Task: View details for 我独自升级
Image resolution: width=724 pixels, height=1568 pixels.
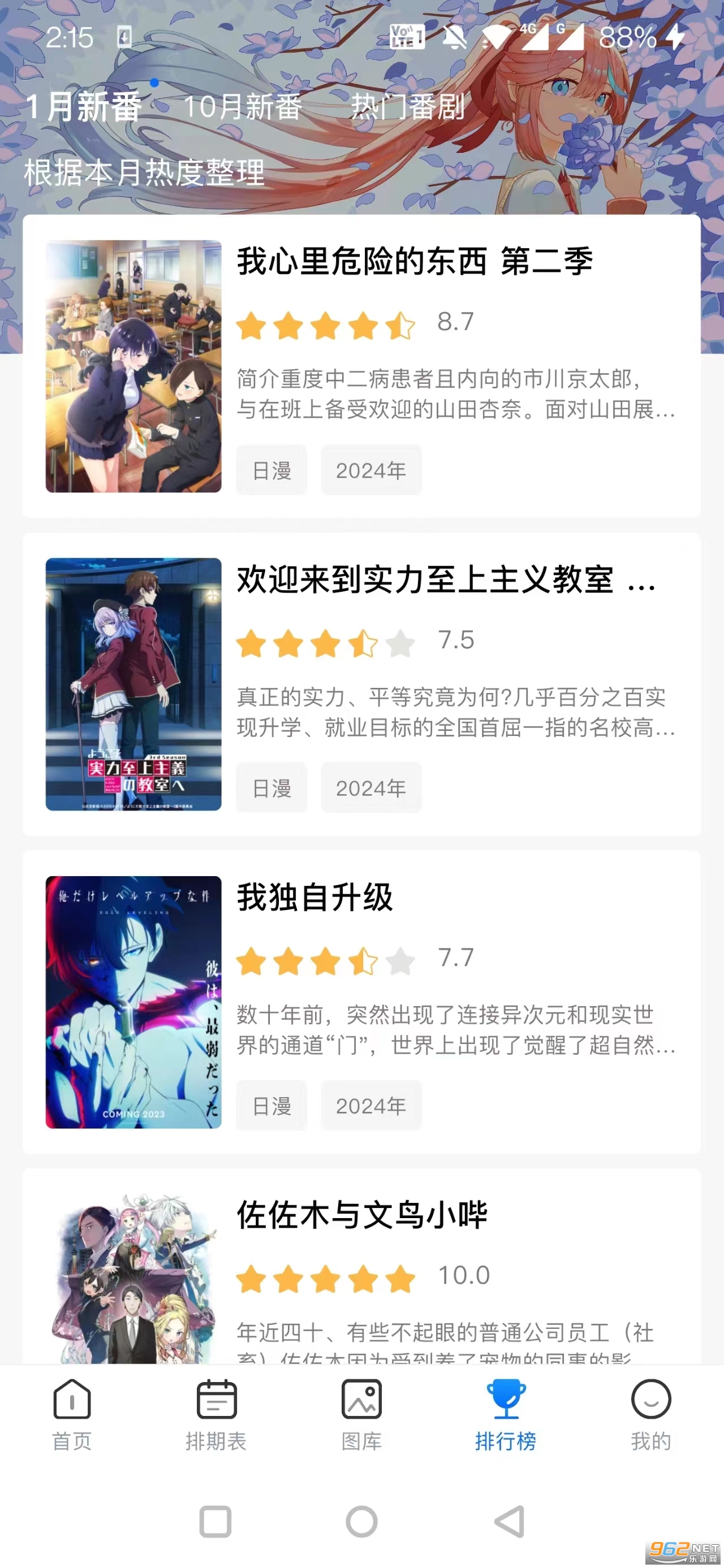Action: (x=361, y=1001)
